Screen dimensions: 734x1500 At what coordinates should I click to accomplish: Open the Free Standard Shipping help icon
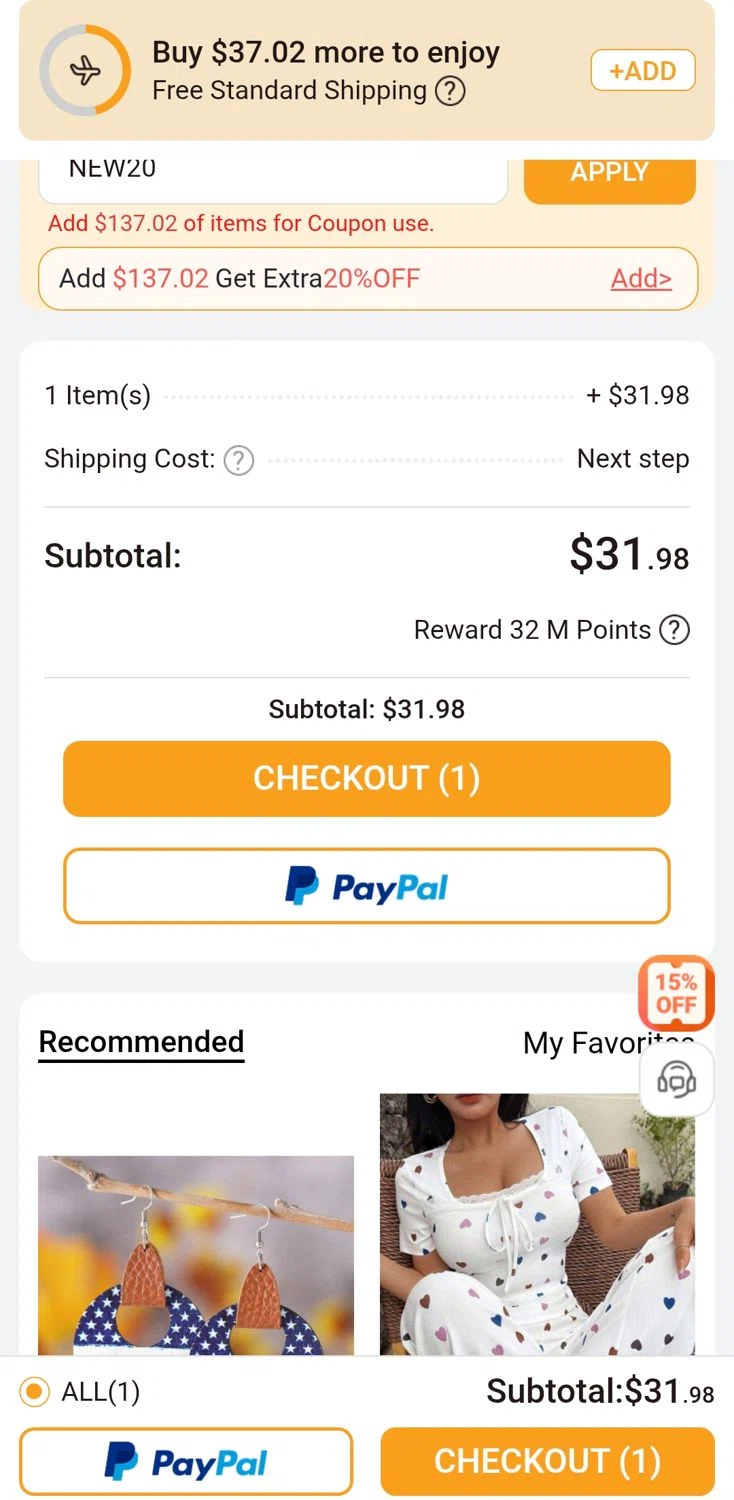click(451, 91)
